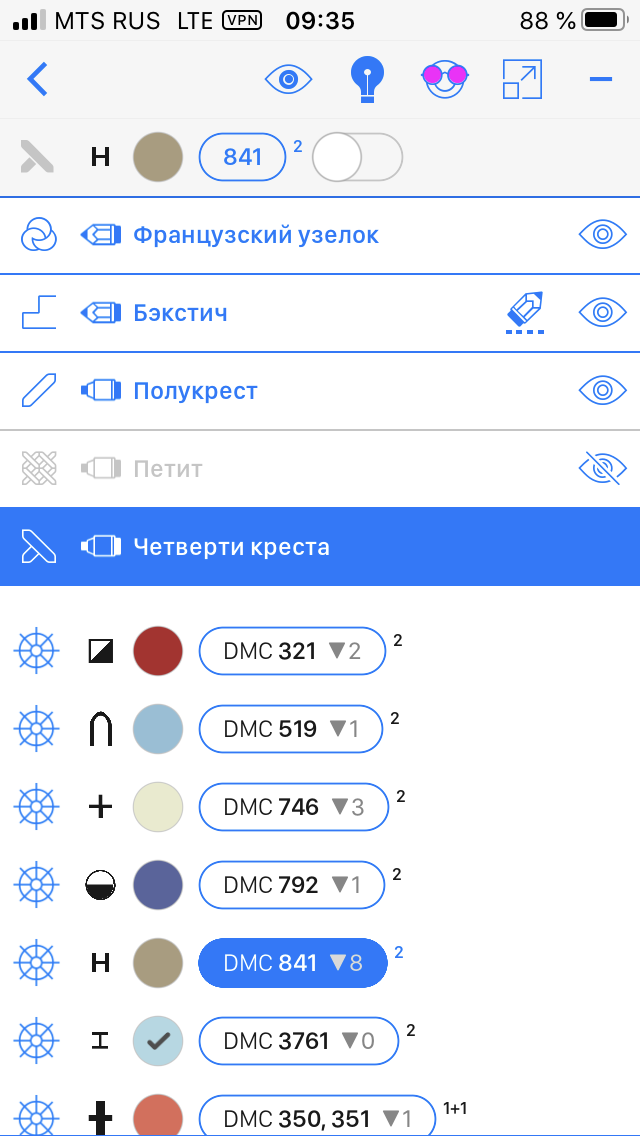Tap the minus icon in the toolbar
This screenshot has width=640, height=1136.
click(600, 78)
